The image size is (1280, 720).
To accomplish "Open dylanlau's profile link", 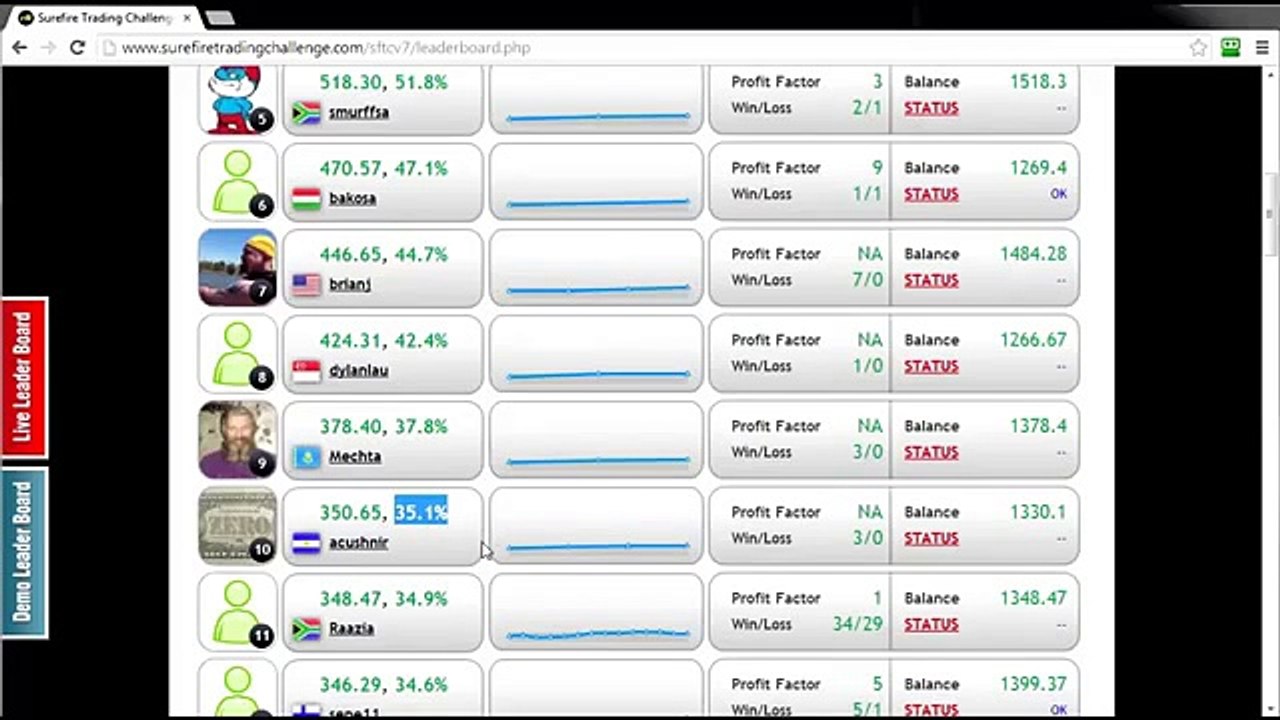I will (358, 370).
